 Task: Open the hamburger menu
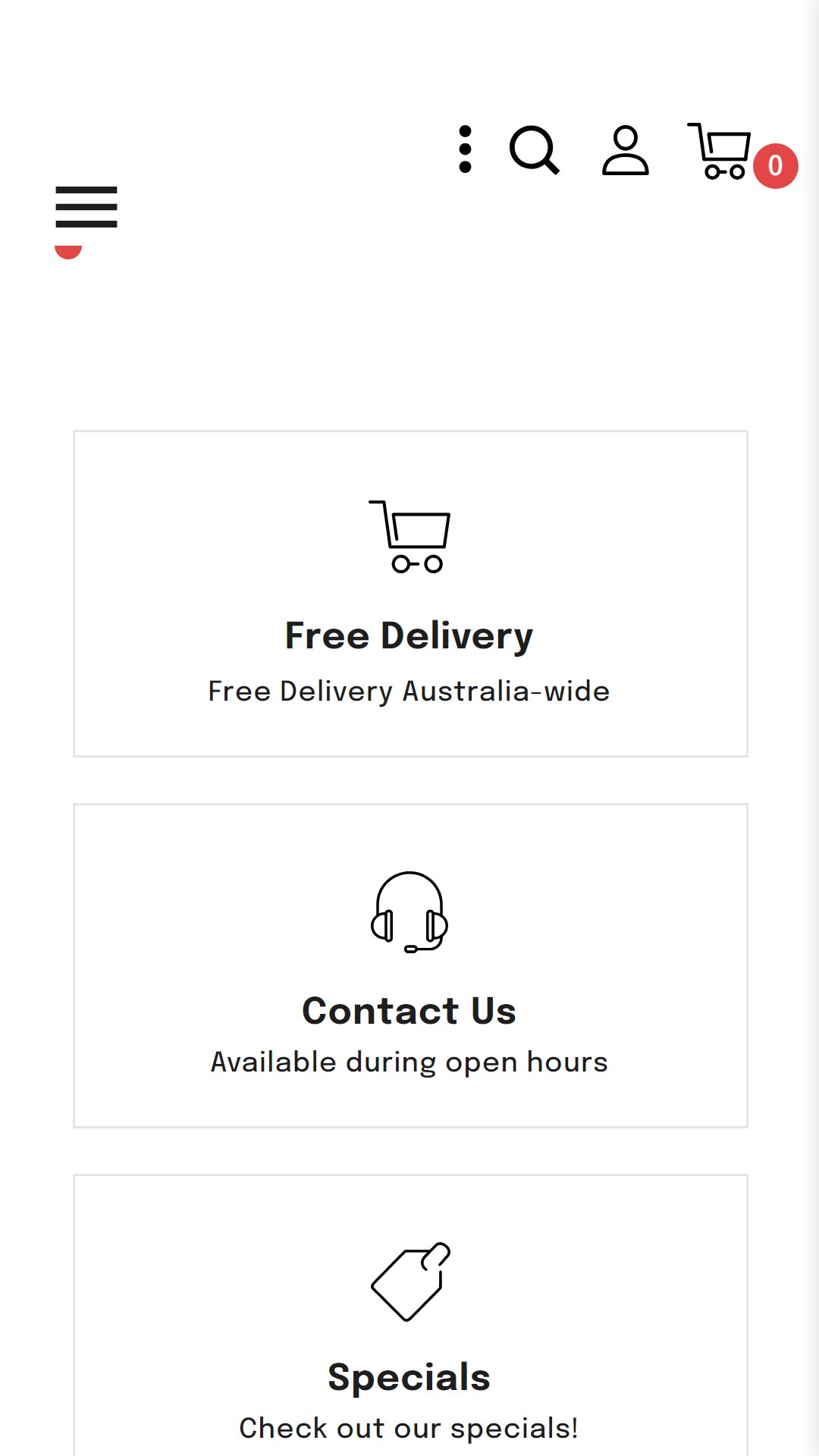(86, 207)
